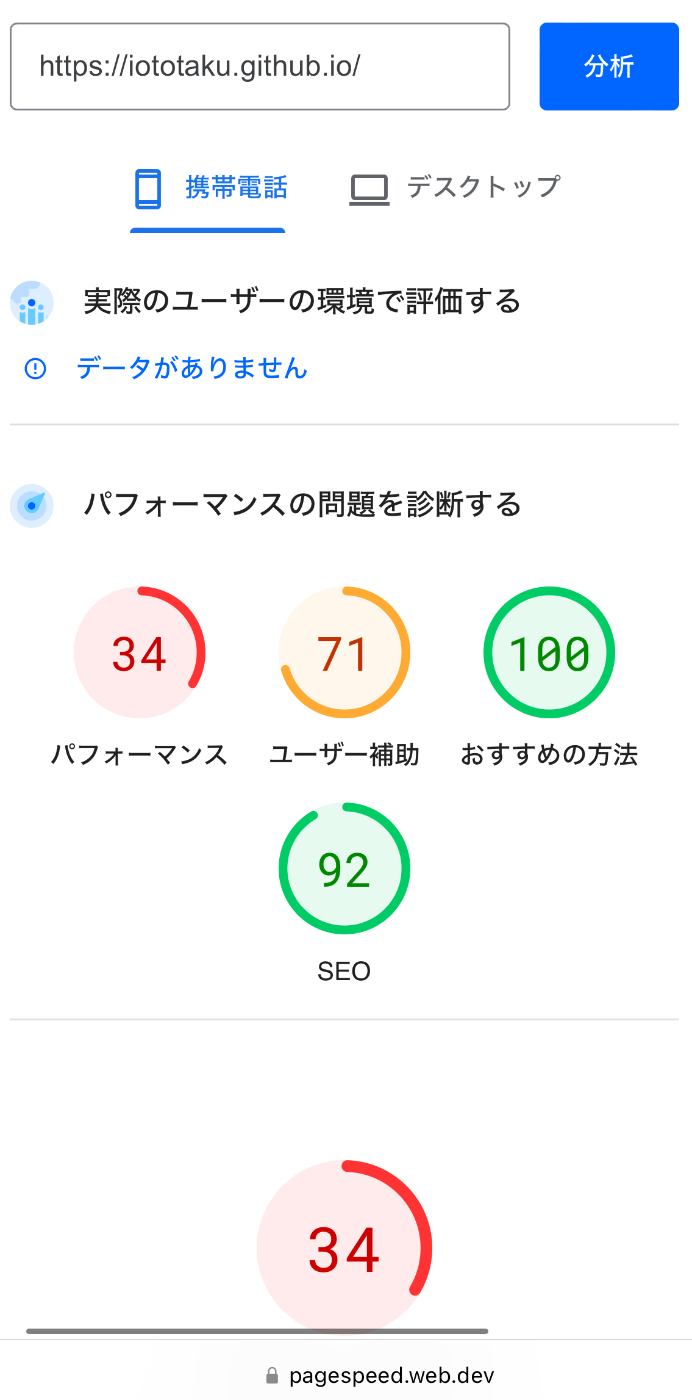Jump to the SEO score 92
The width and height of the screenshot is (692, 1400).
(344, 892)
